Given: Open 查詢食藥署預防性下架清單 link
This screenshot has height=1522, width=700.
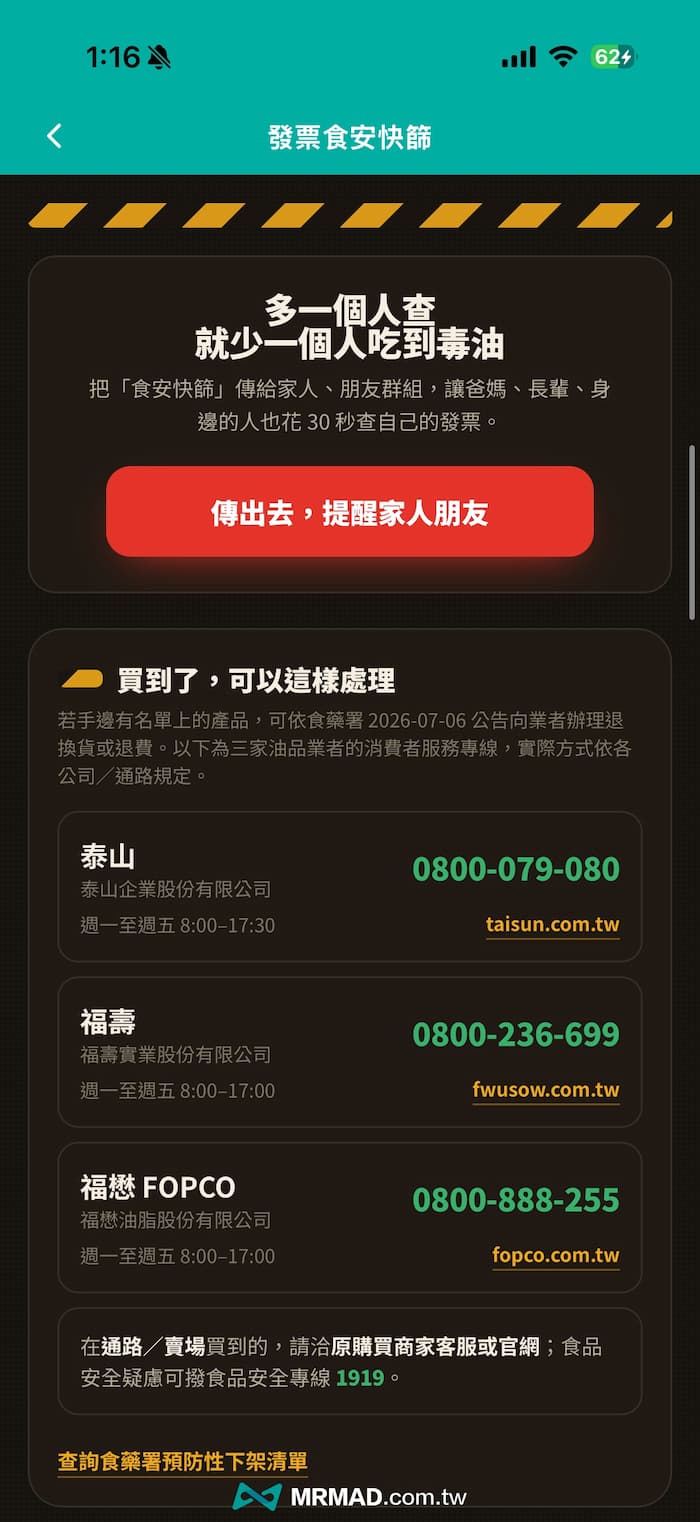Looking at the screenshot, I should pos(183,1461).
